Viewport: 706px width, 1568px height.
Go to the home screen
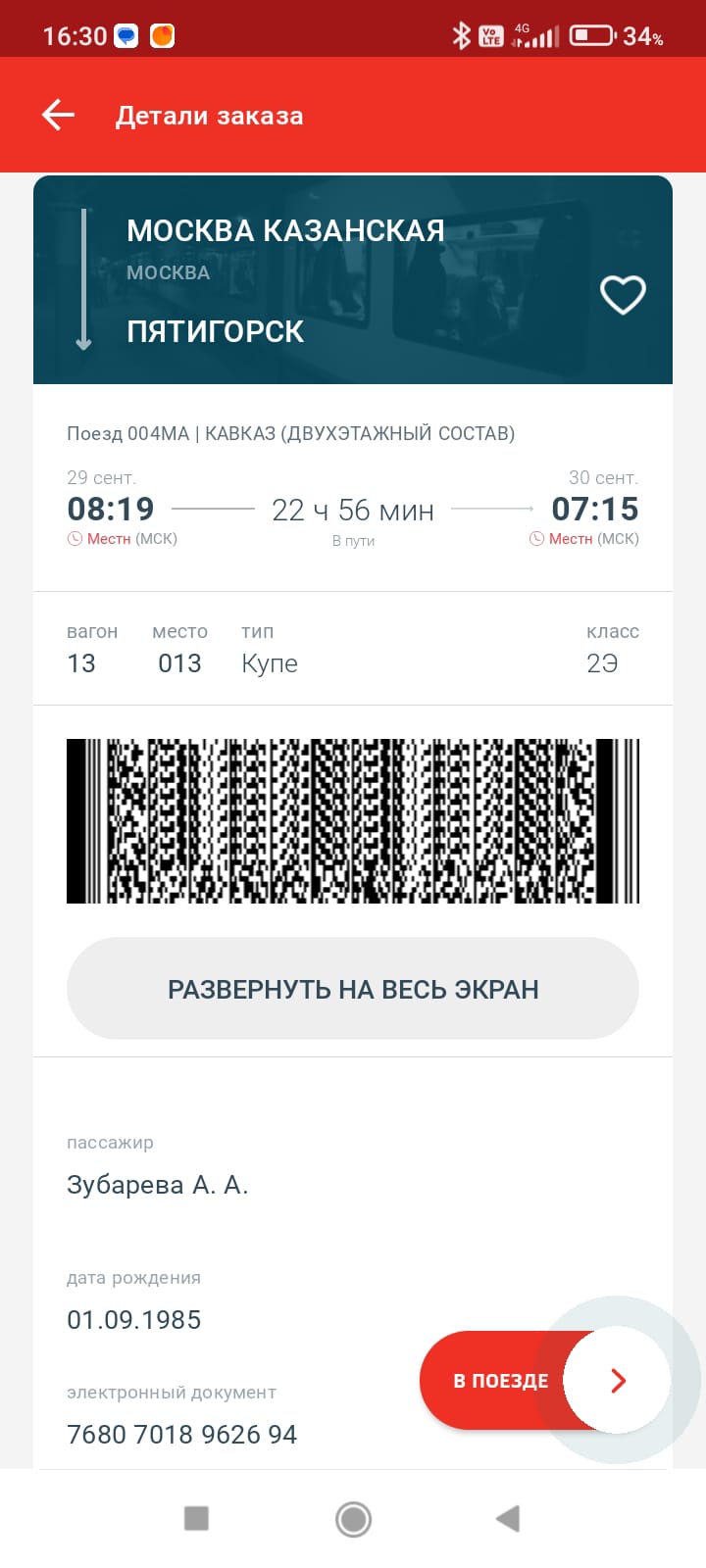[x=353, y=1519]
